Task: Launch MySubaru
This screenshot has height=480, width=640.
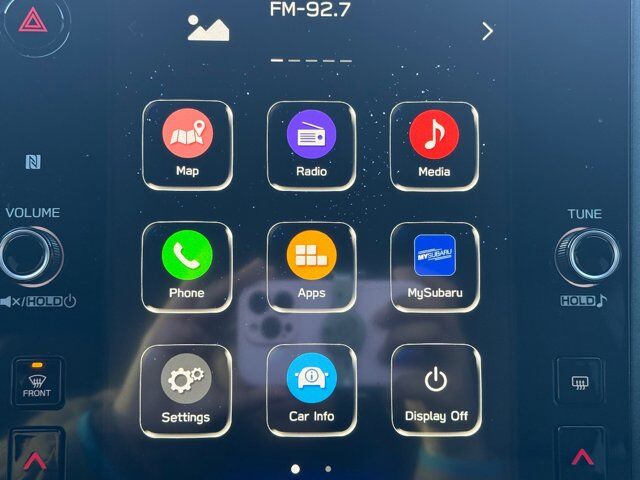Action: [x=434, y=267]
